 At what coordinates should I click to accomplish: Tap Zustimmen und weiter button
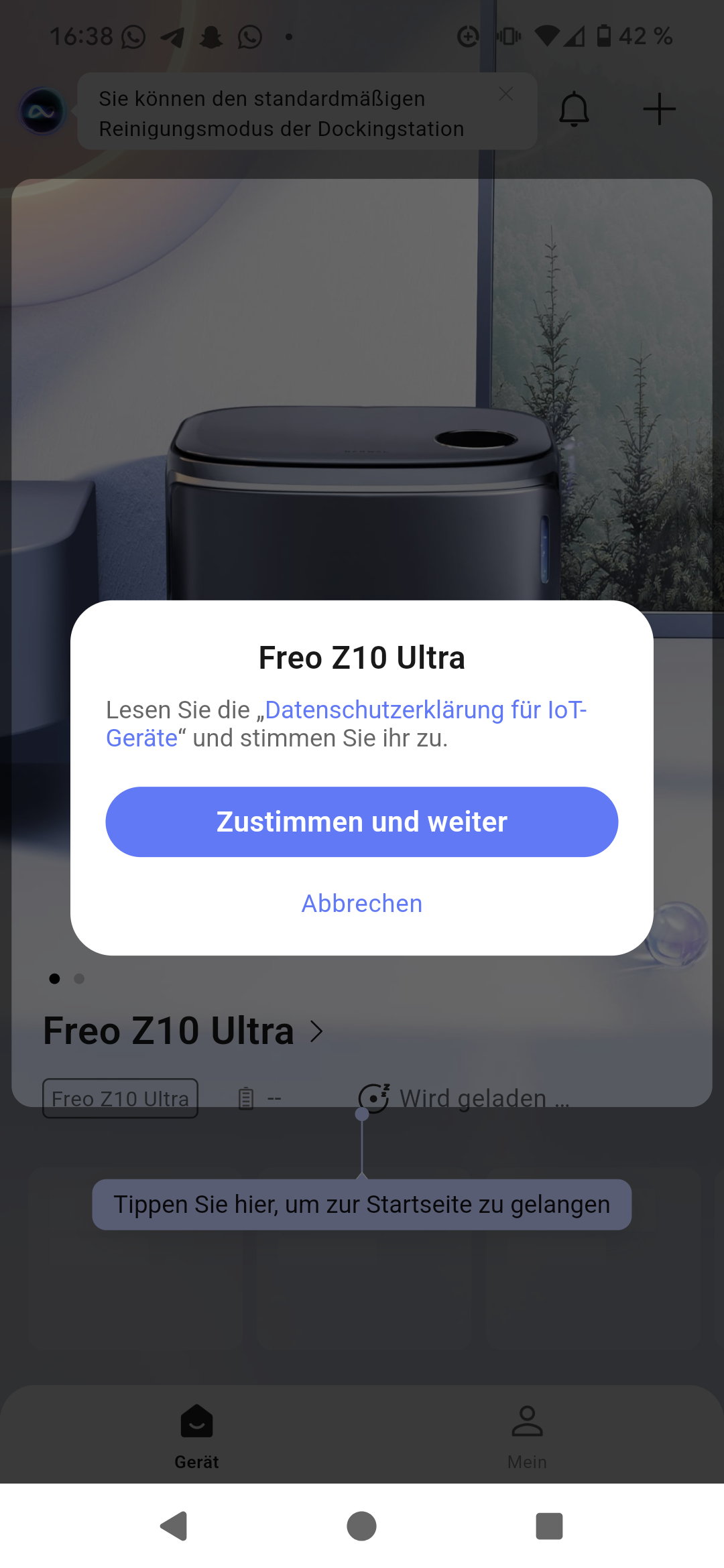coord(361,822)
